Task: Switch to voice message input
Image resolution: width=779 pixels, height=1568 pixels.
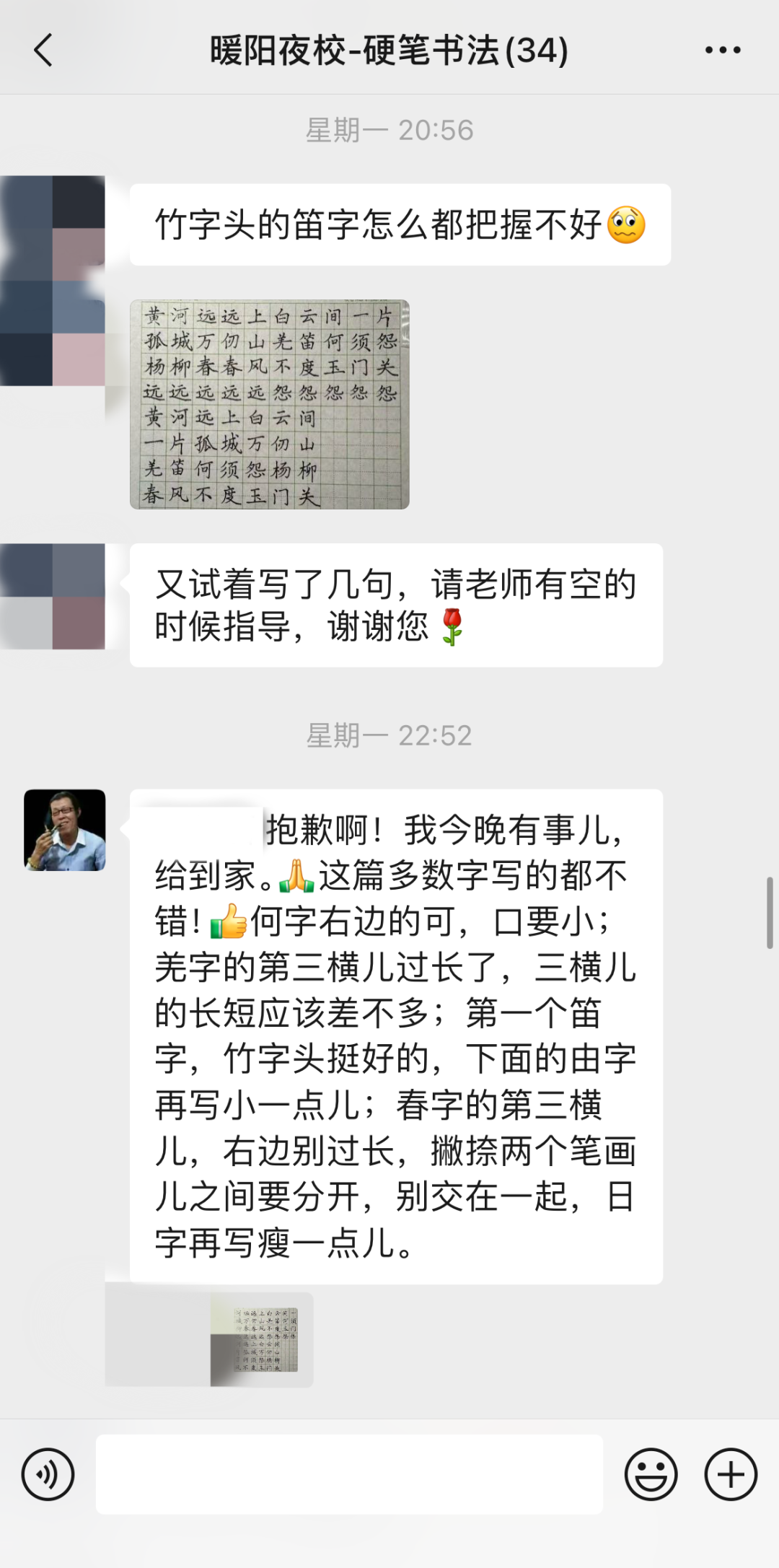Action: (48, 1474)
